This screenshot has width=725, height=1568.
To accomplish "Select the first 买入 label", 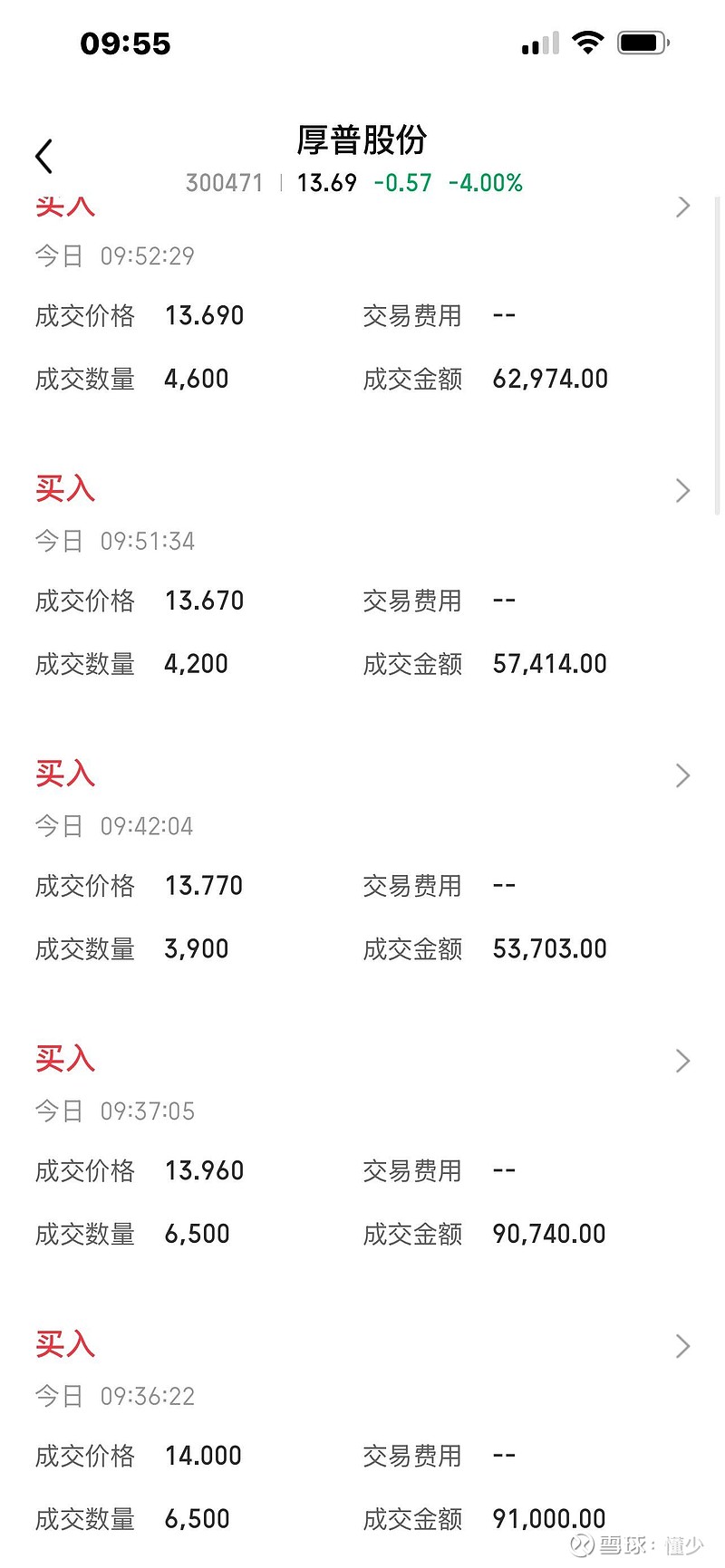I will click(x=64, y=207).
